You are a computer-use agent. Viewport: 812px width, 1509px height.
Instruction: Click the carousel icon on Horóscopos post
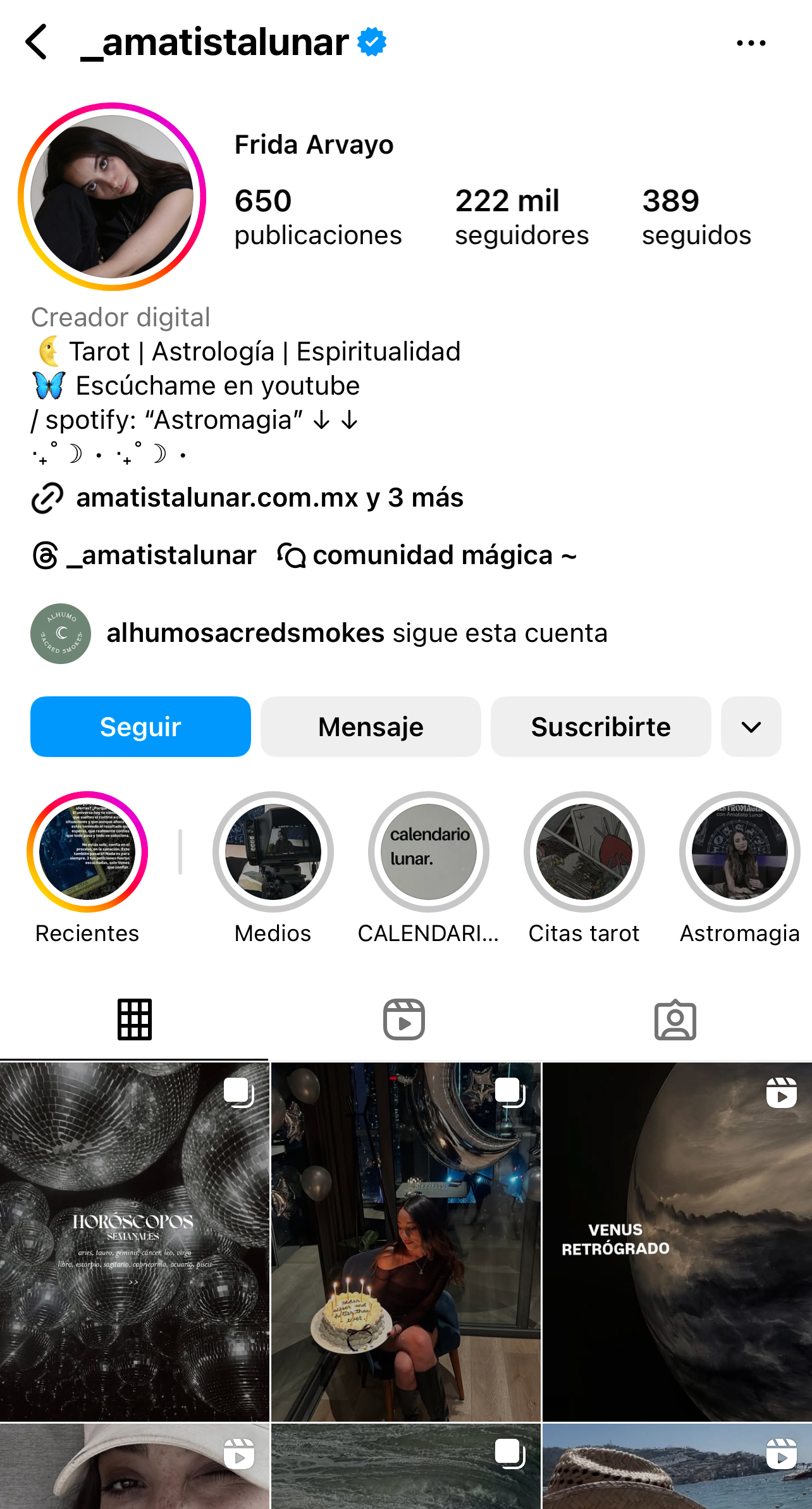click(240, 1092)
